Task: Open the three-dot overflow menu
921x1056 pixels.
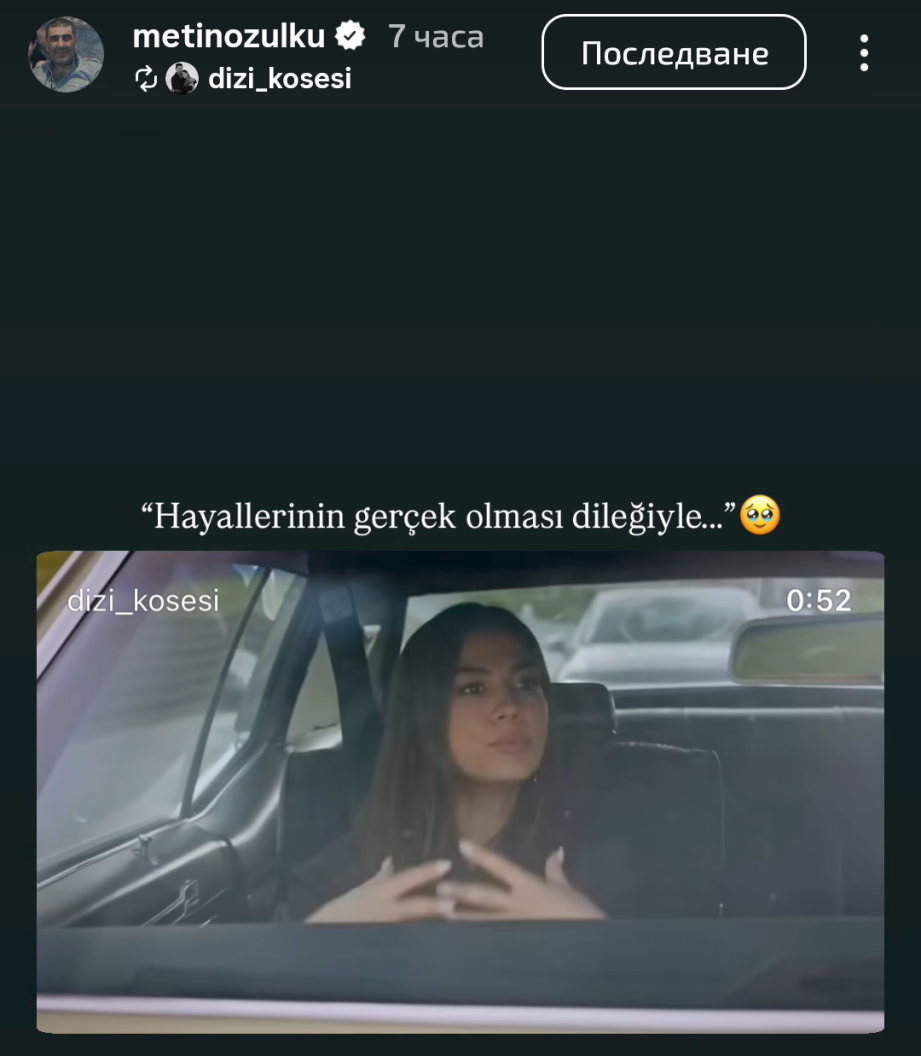Action: pos(864,53)
